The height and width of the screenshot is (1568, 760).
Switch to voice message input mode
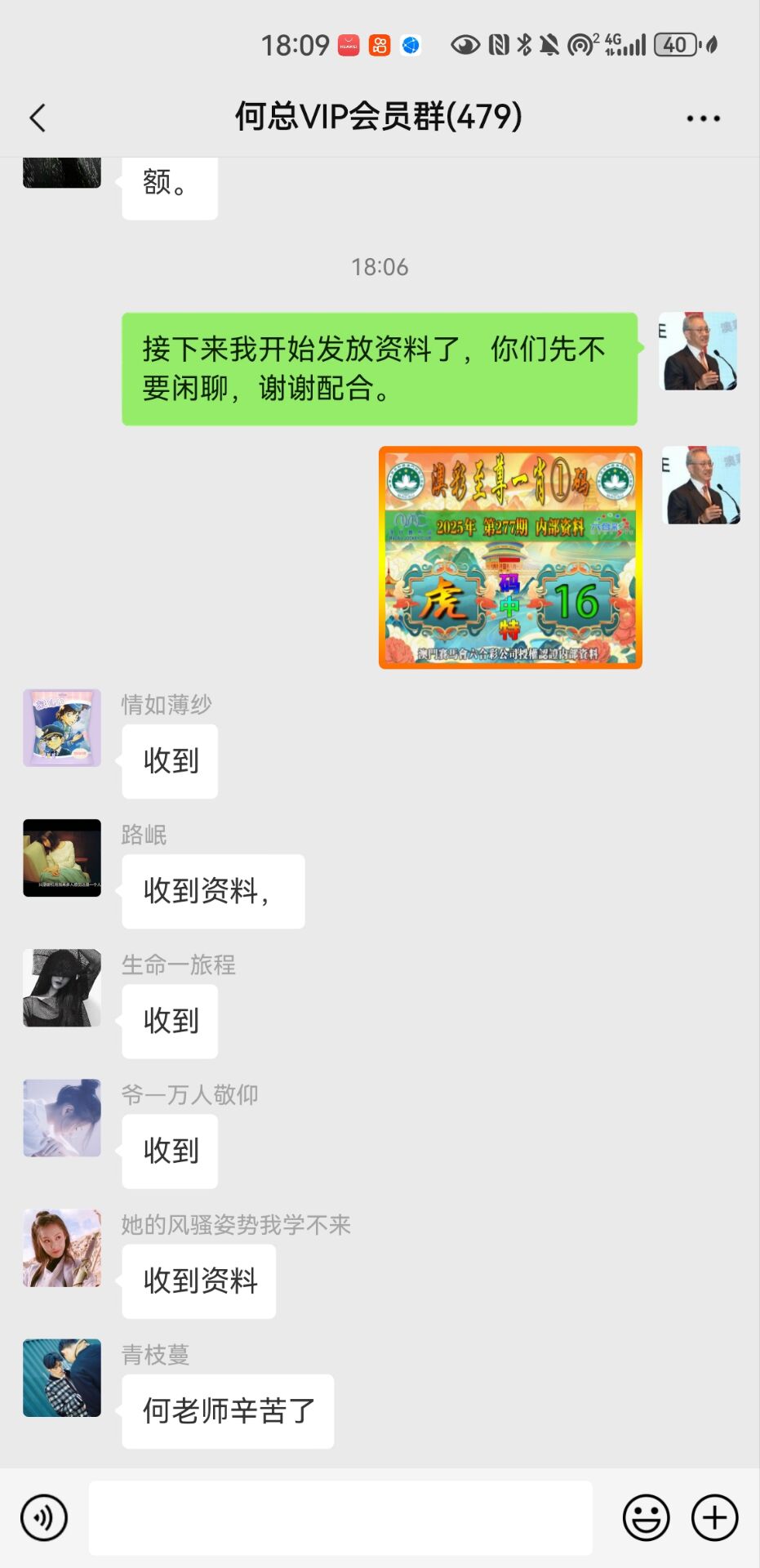click(42, 1517)
